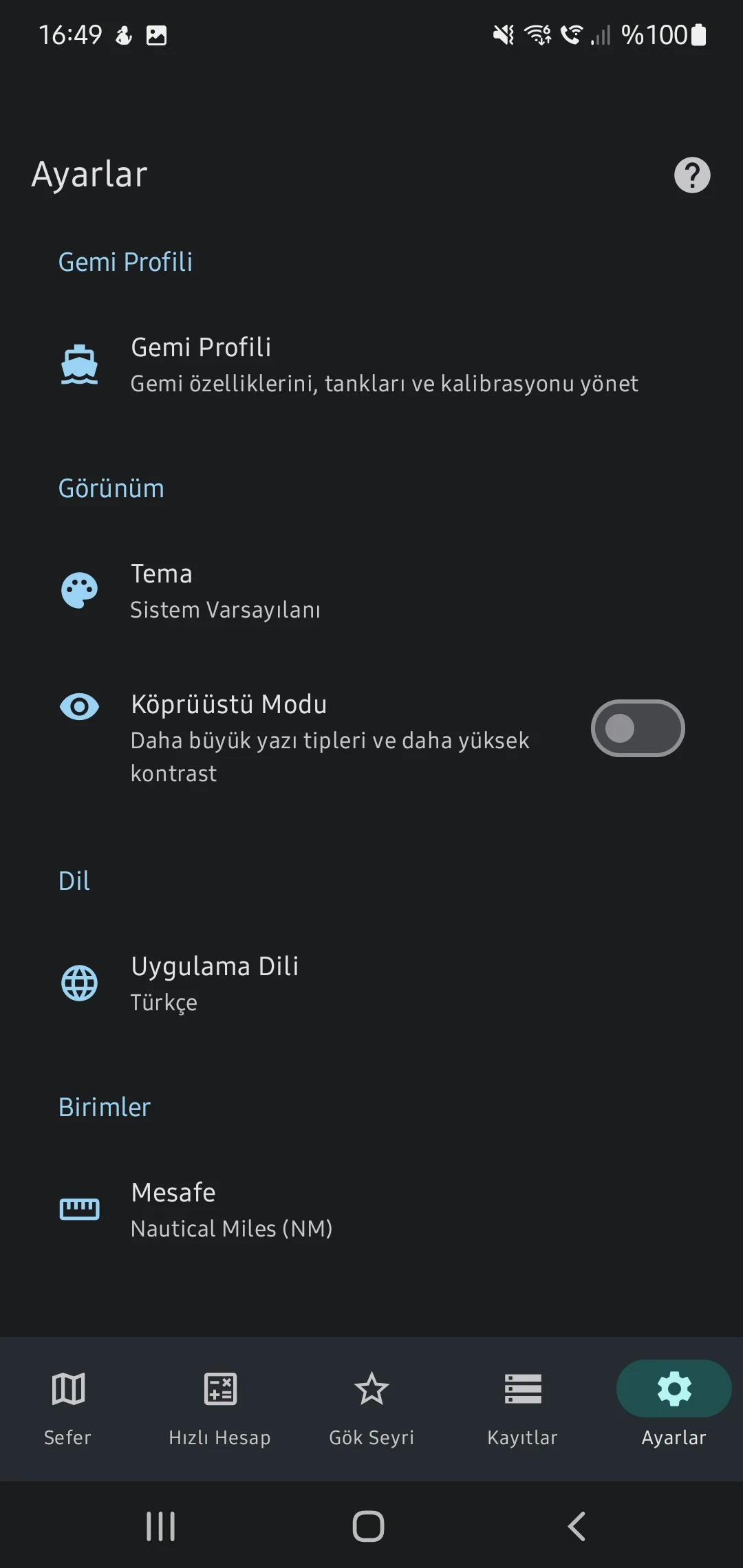This screenshot has width=743, height=1568.
Task: Select the Hızlı Hesap calculator icon
Action: coord(220,1389)
